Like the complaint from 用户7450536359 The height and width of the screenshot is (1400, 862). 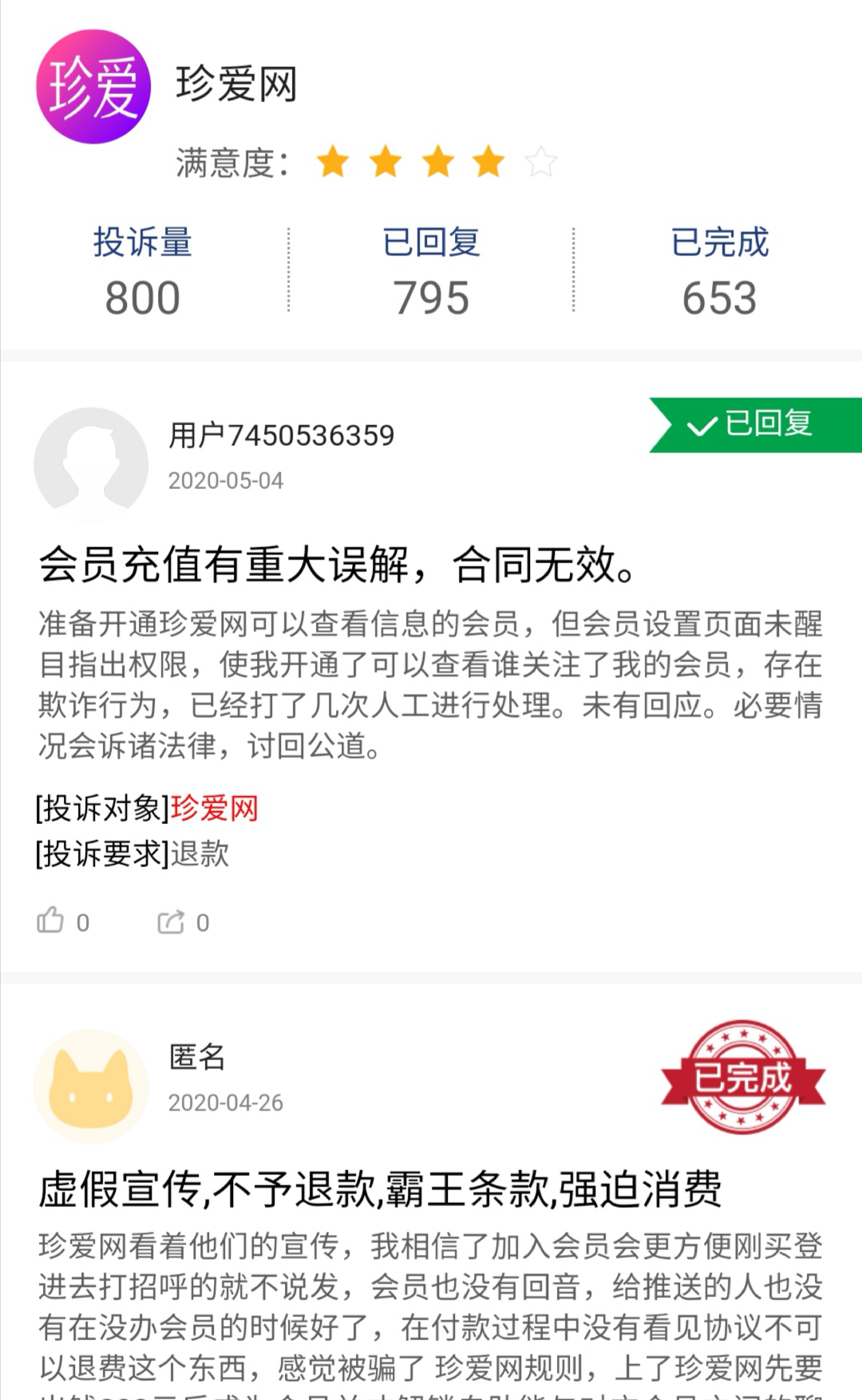[x=51, y=921]
